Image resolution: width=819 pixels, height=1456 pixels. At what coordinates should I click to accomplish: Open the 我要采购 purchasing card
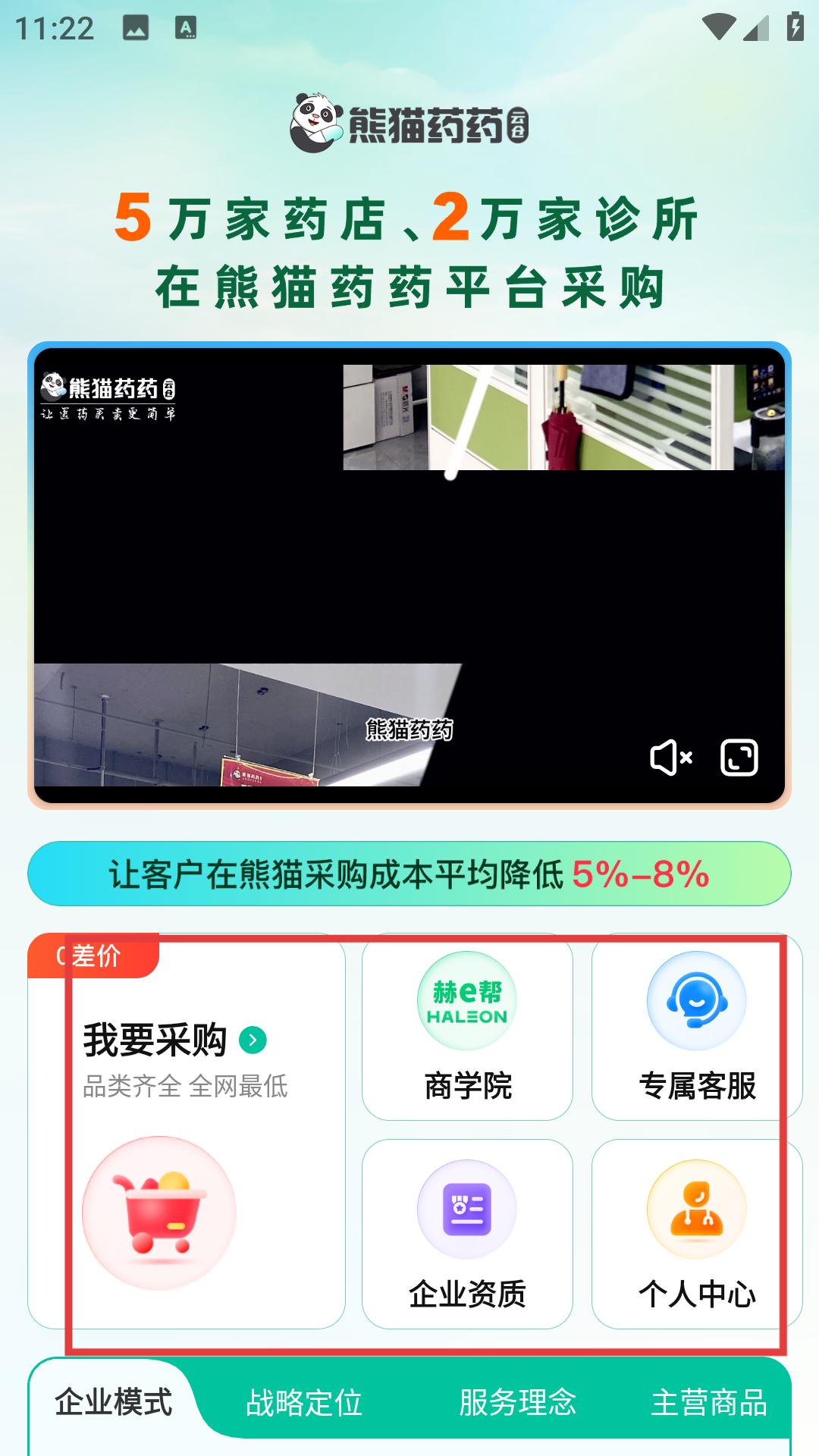click(187, 1131)
